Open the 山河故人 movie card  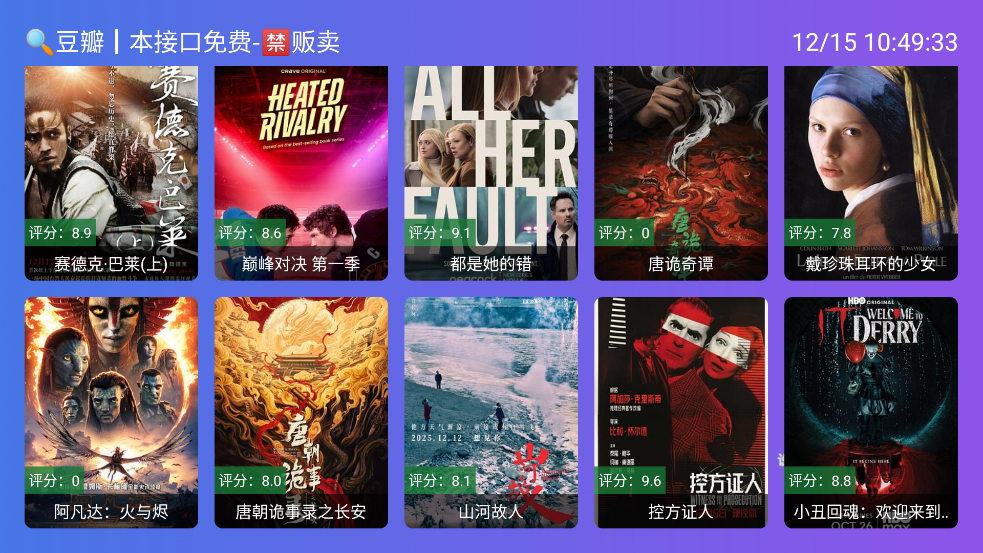491,412
